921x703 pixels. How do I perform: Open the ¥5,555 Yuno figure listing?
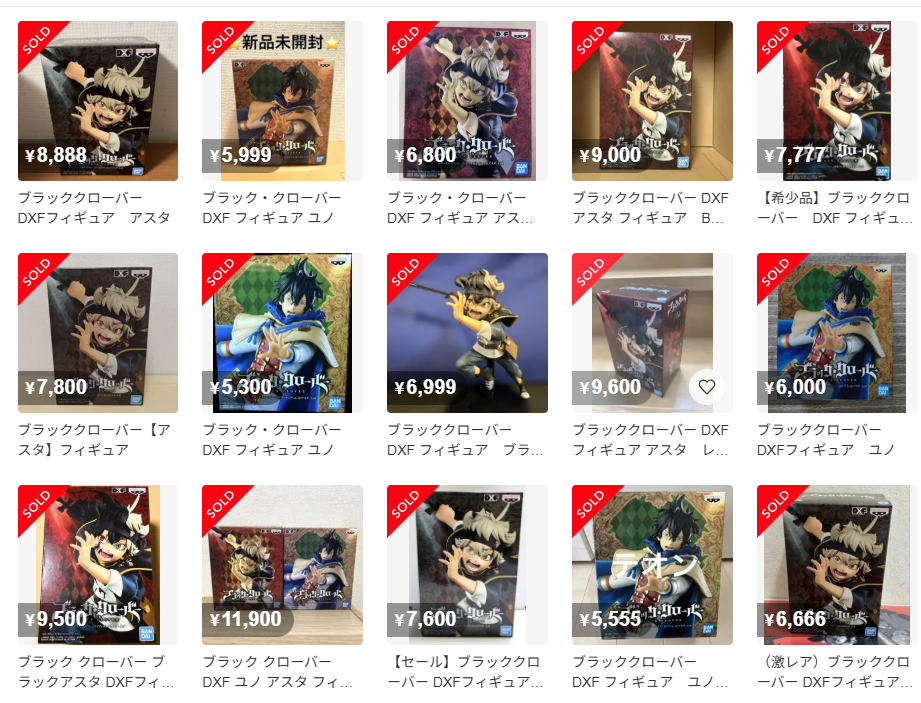tap(652, 564)
